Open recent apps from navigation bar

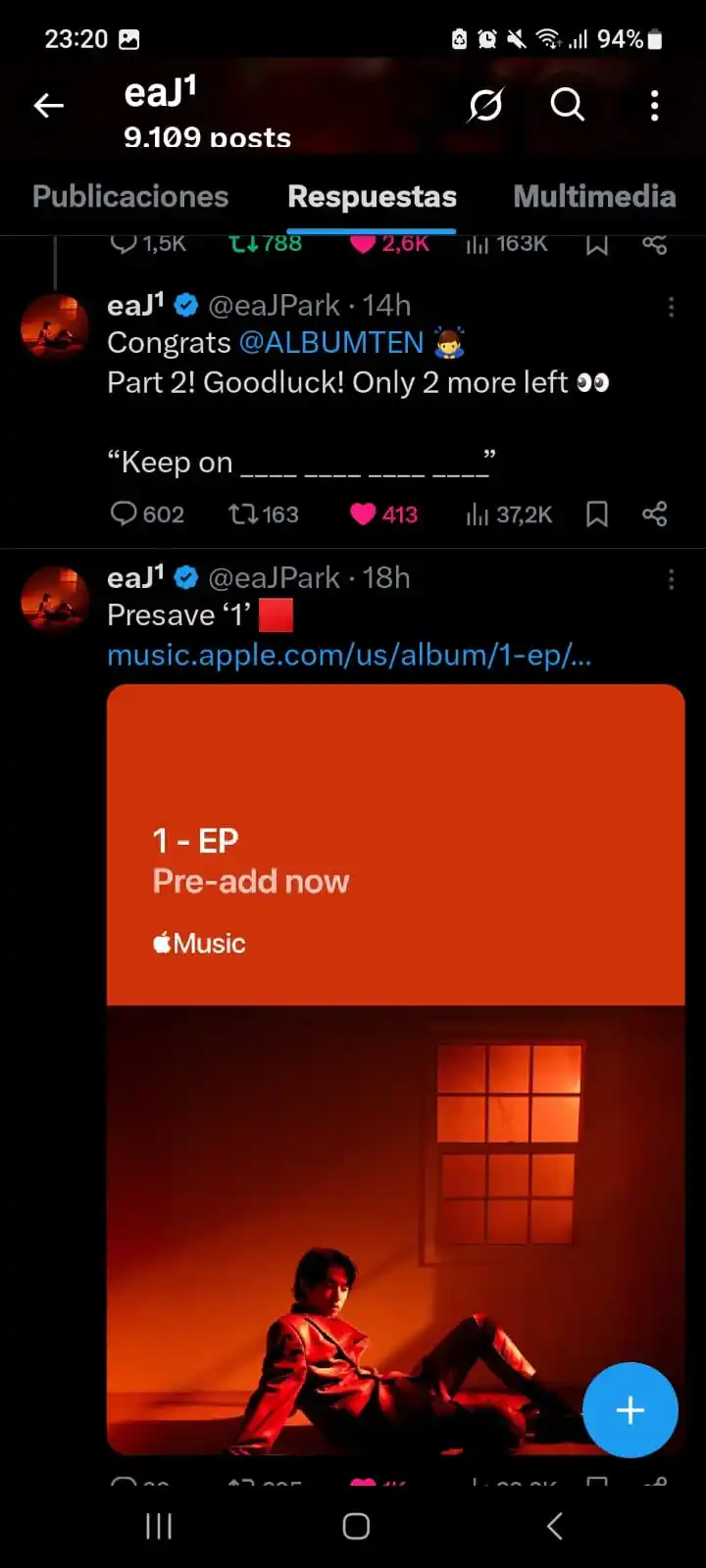(159, 1525)
